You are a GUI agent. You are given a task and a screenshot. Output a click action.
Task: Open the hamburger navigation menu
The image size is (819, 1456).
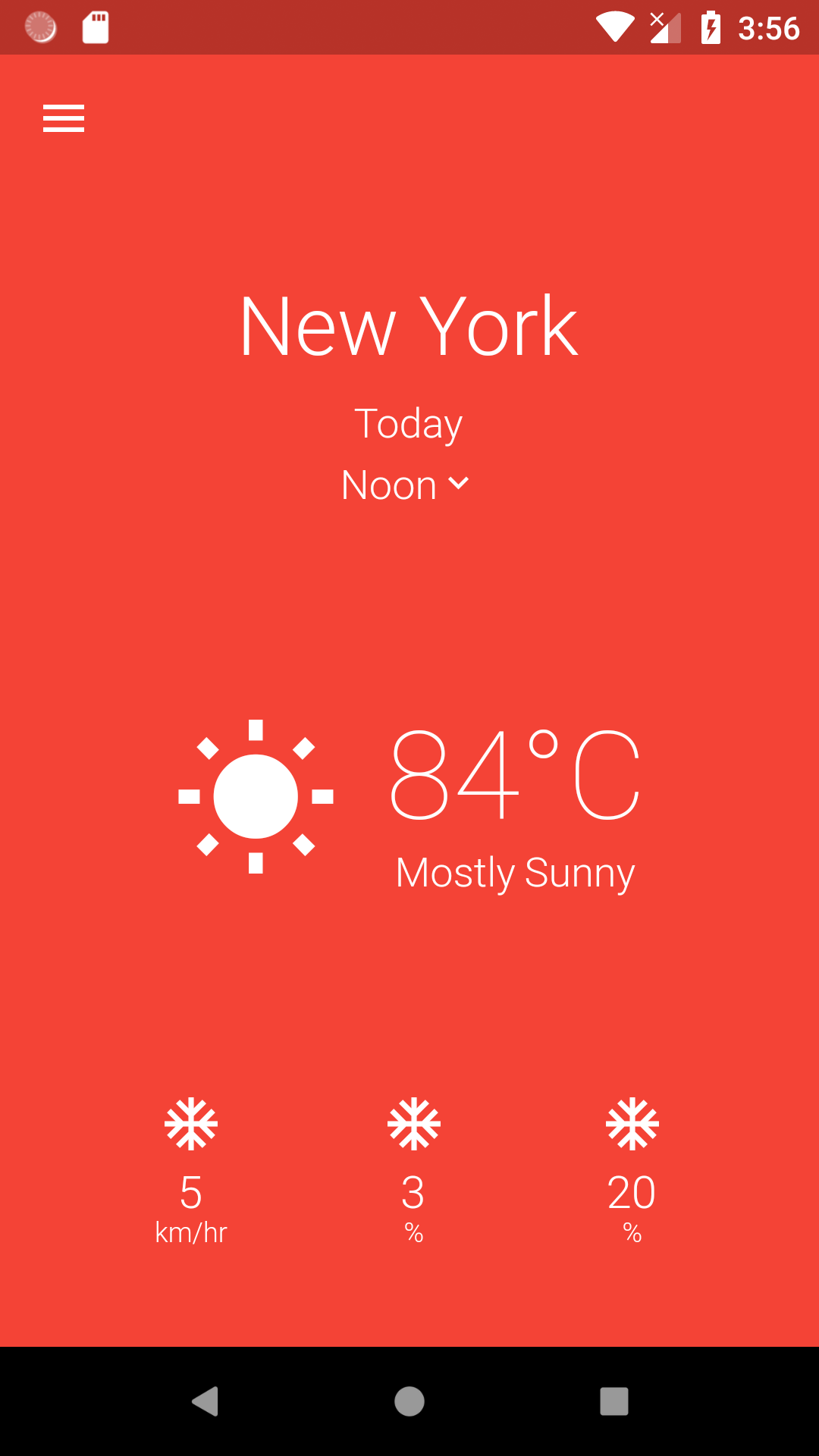pos(64,118)
